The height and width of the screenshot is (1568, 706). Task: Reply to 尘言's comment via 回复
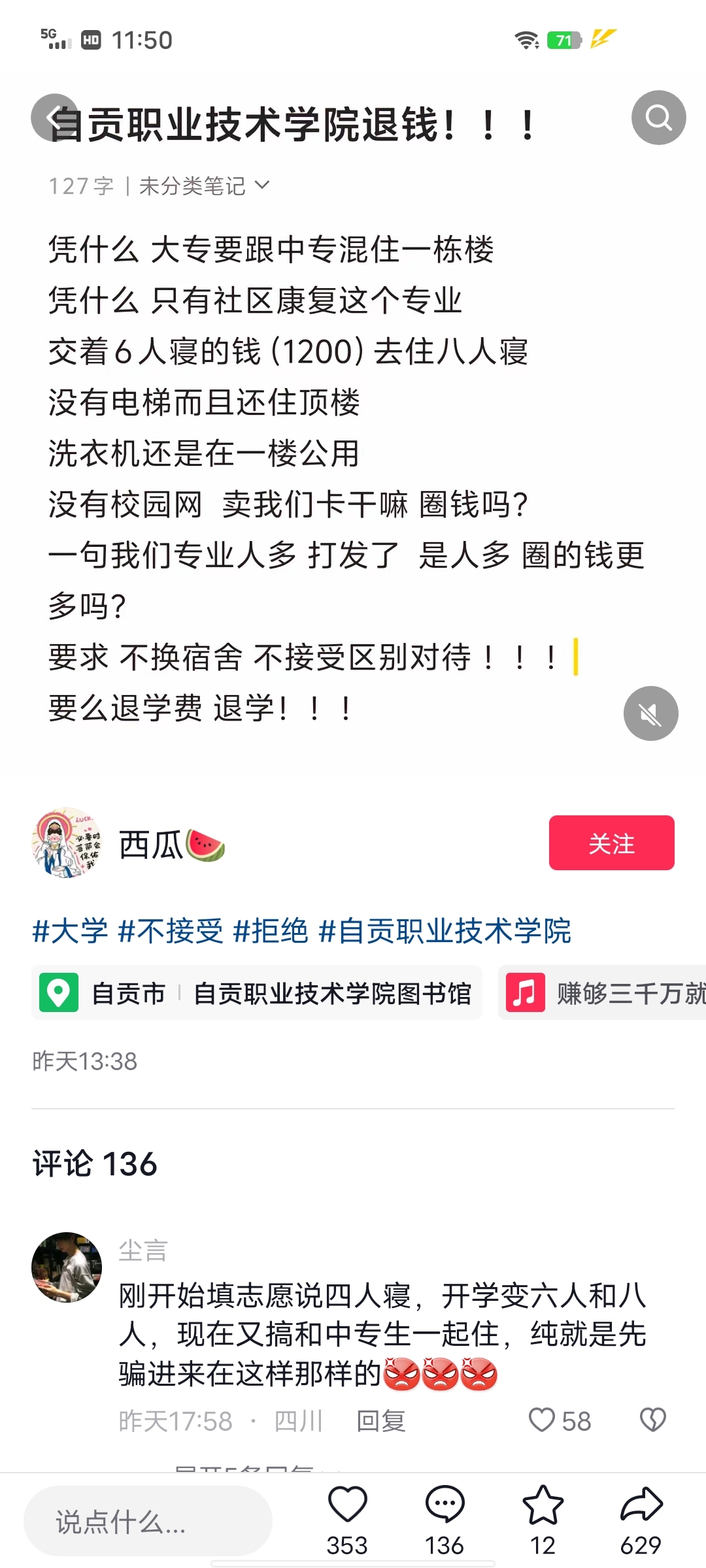380,1420
